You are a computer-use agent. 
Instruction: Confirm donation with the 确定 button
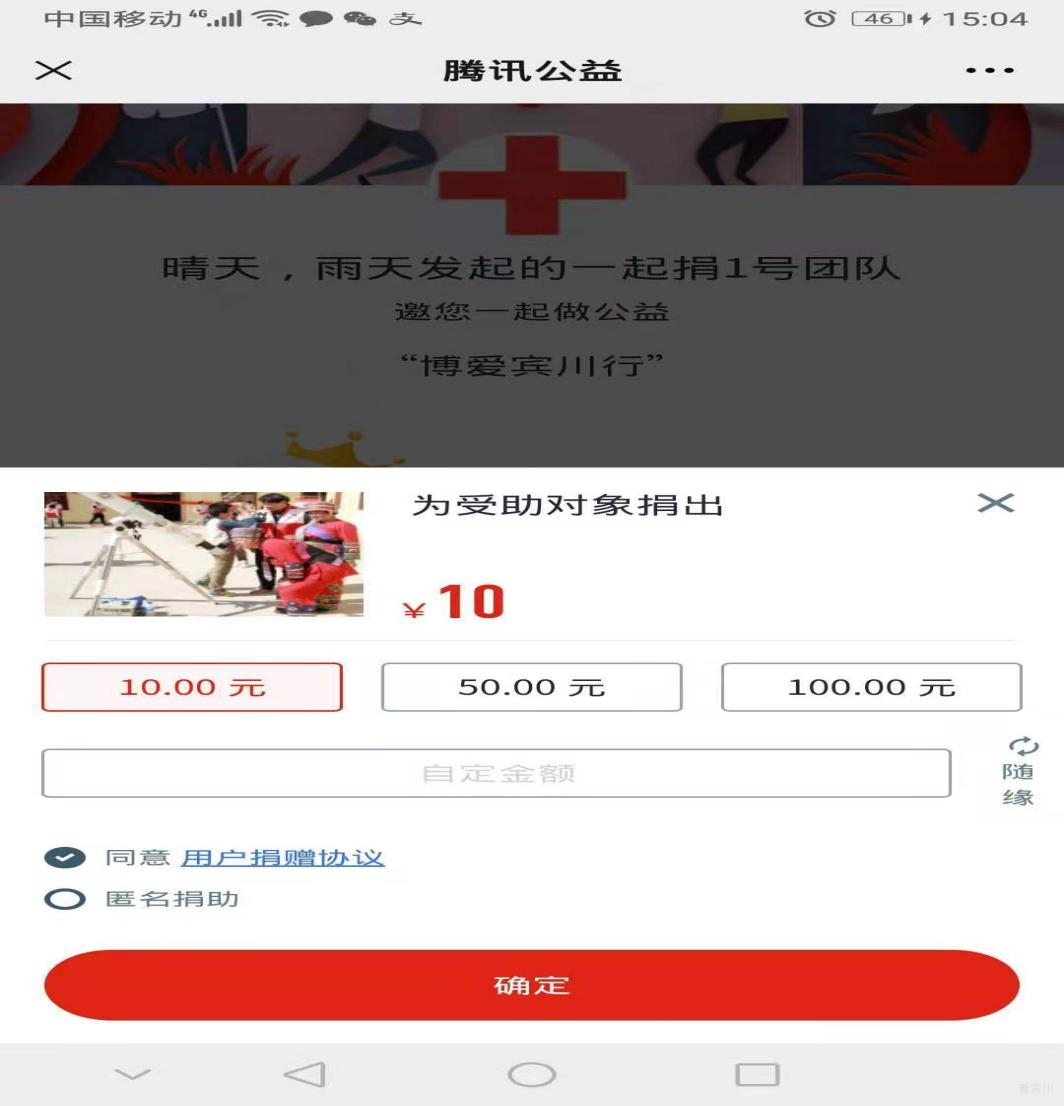[531, 985]
